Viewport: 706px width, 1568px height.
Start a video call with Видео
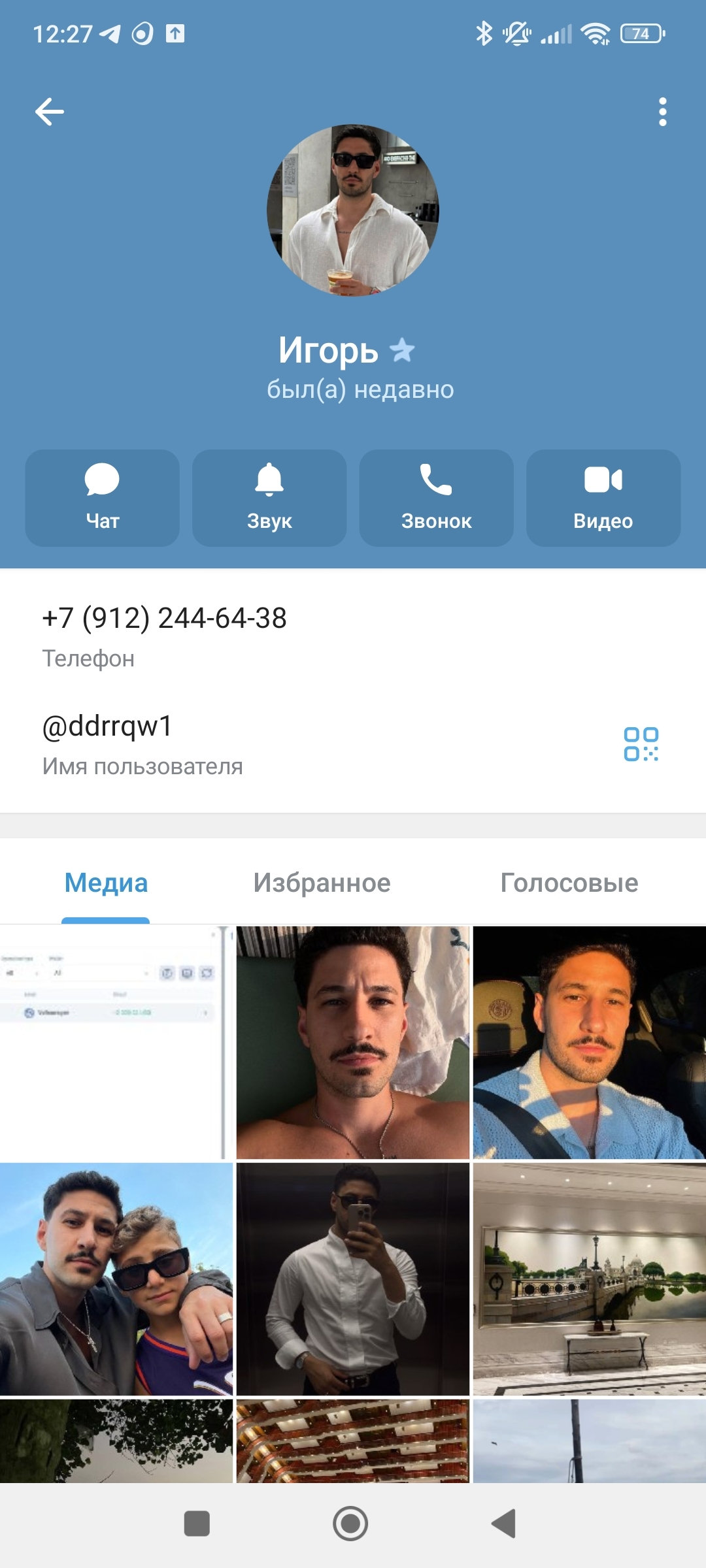click(x=603, y=498)
